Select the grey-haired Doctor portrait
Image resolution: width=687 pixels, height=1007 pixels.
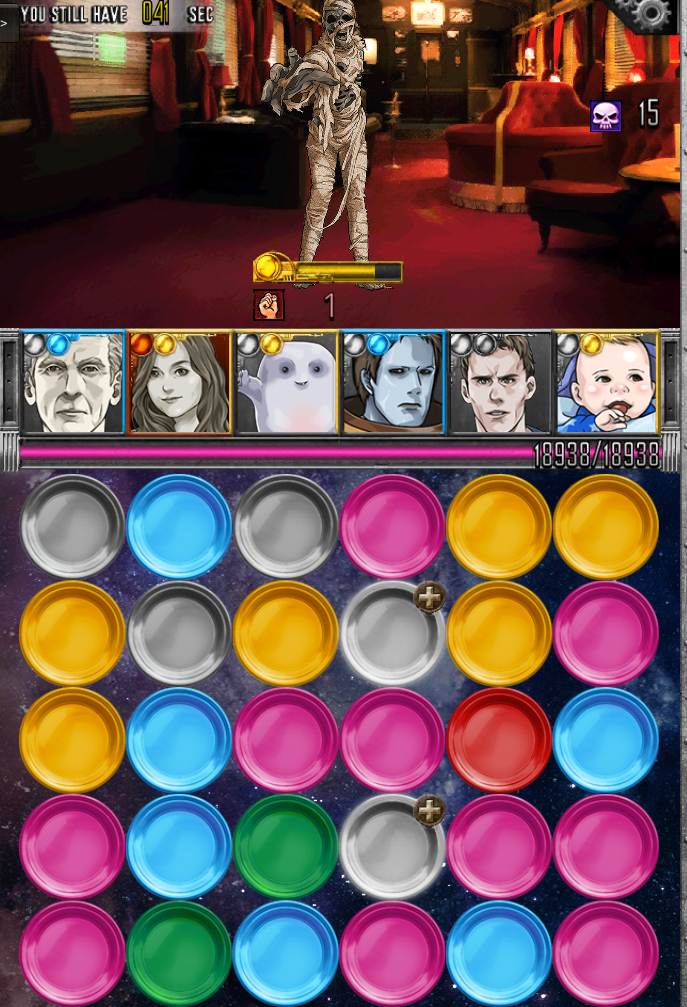(73, 383)
